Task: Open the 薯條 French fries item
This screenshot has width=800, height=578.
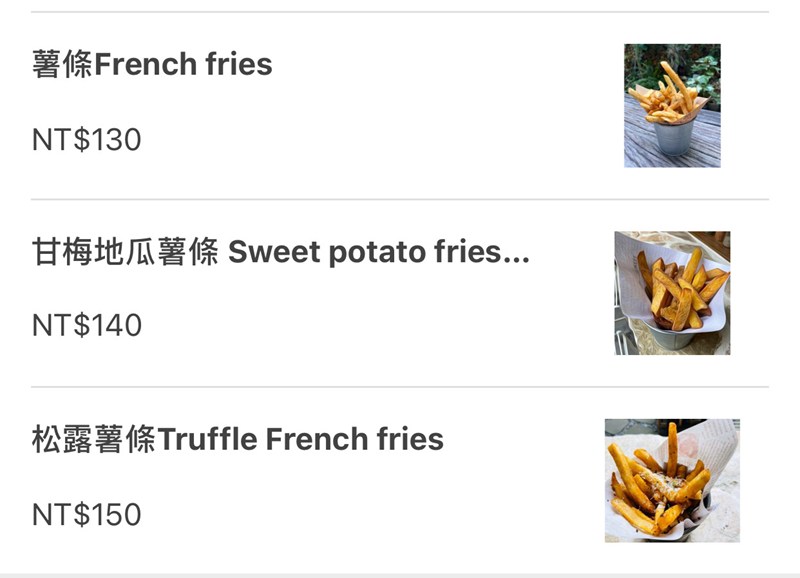Action: [152, 65]
